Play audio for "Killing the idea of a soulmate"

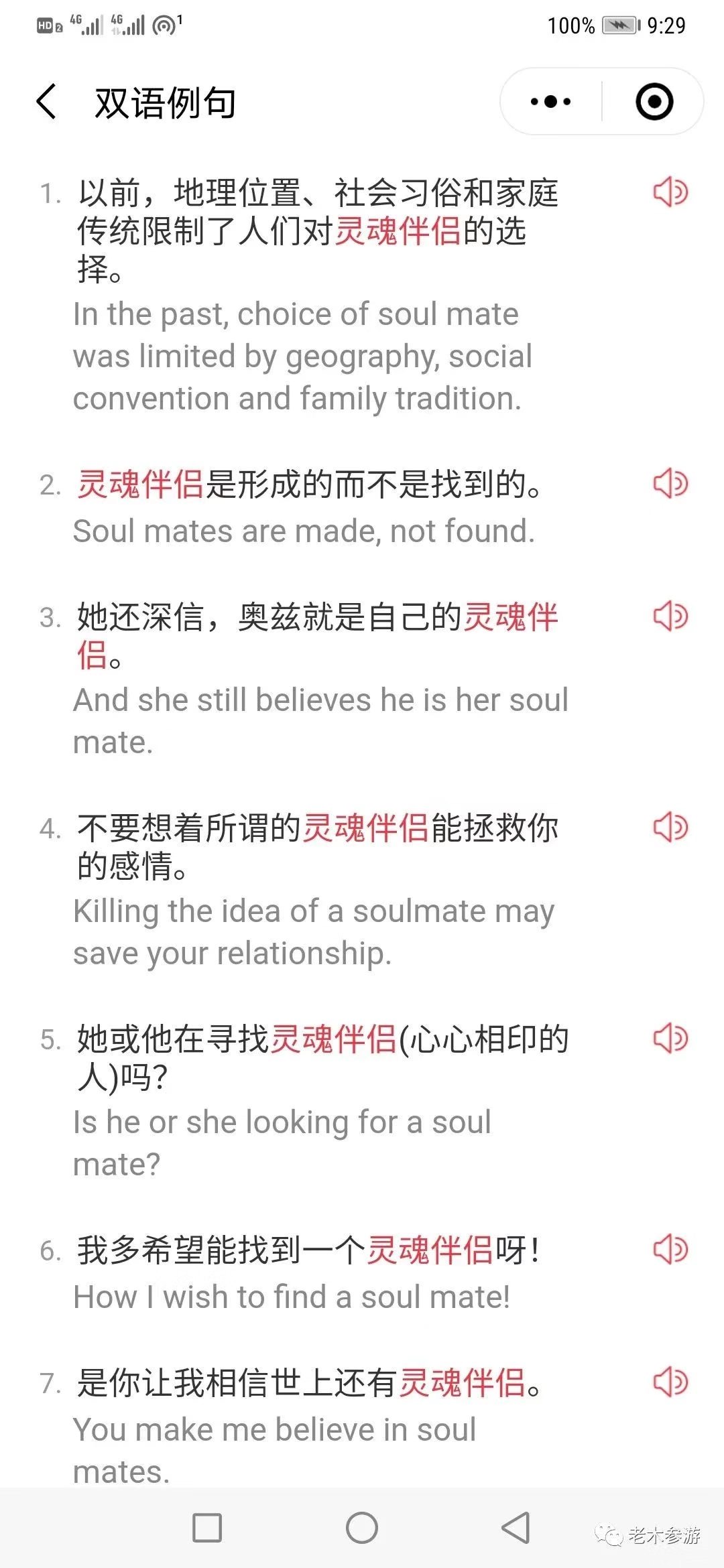tap(670, 828)
